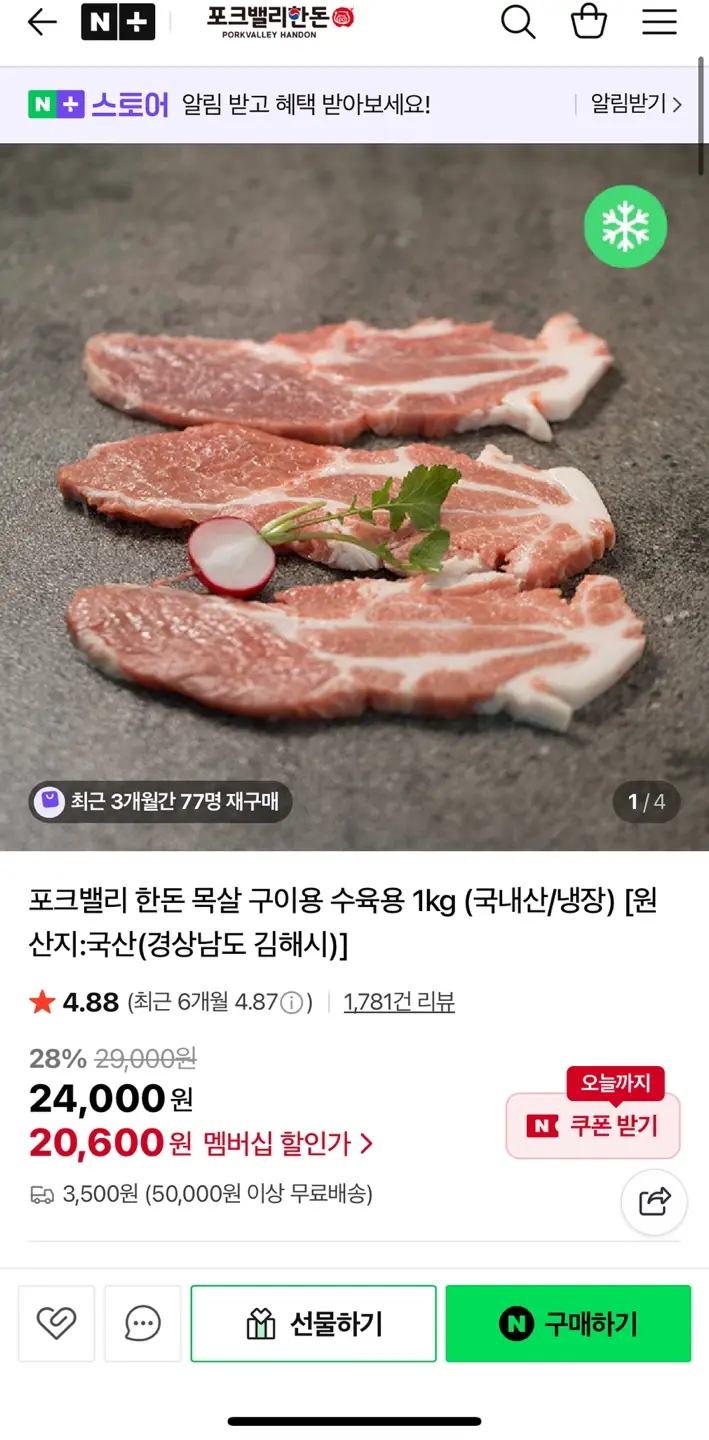Open the N+ store home

(118, 22)
